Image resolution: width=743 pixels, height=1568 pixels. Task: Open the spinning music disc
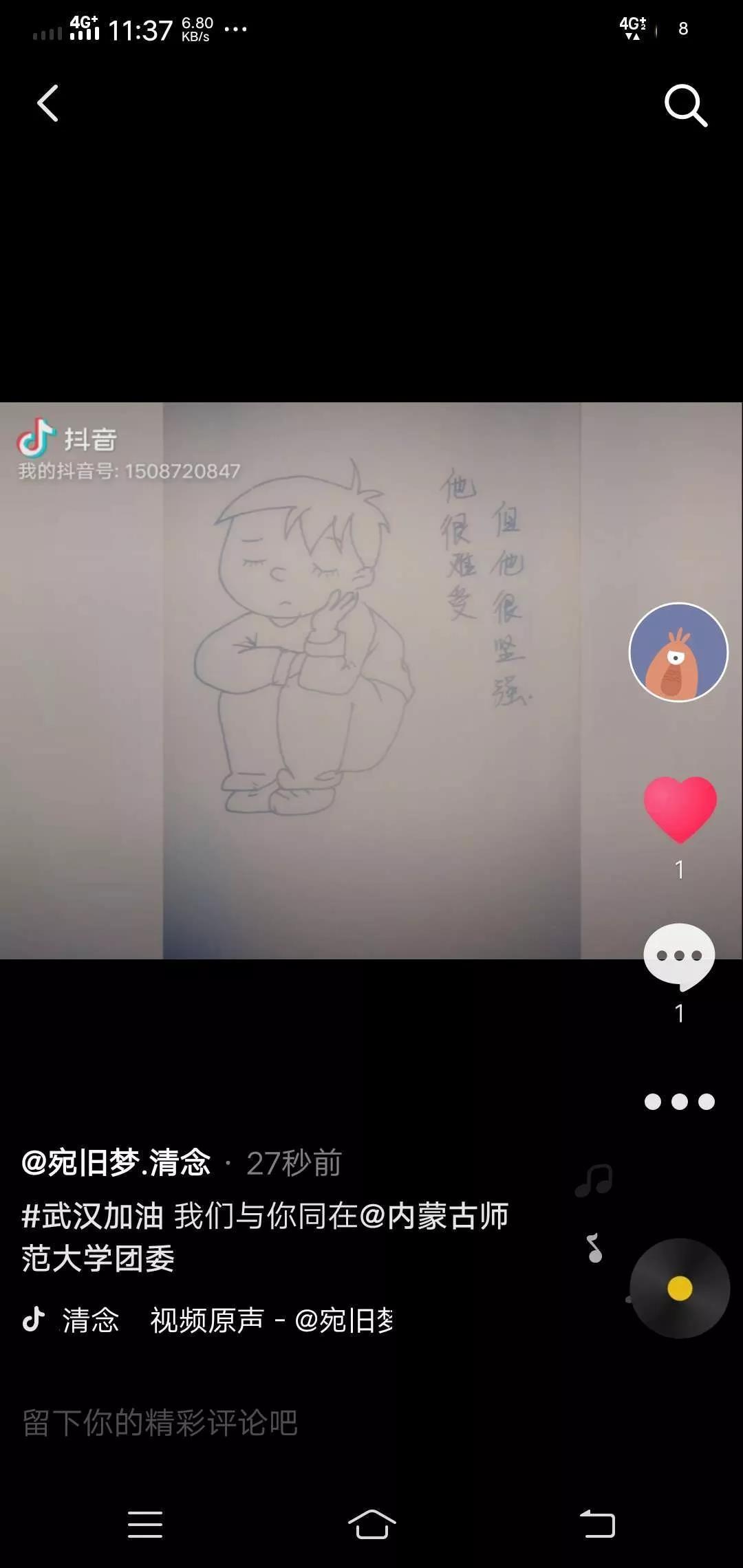pos(680,1288)
